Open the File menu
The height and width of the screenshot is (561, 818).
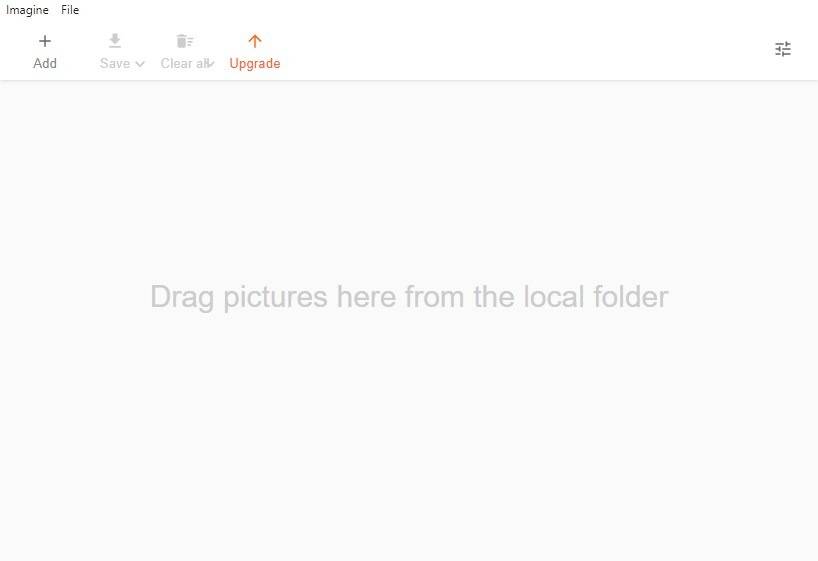[70, 10]
